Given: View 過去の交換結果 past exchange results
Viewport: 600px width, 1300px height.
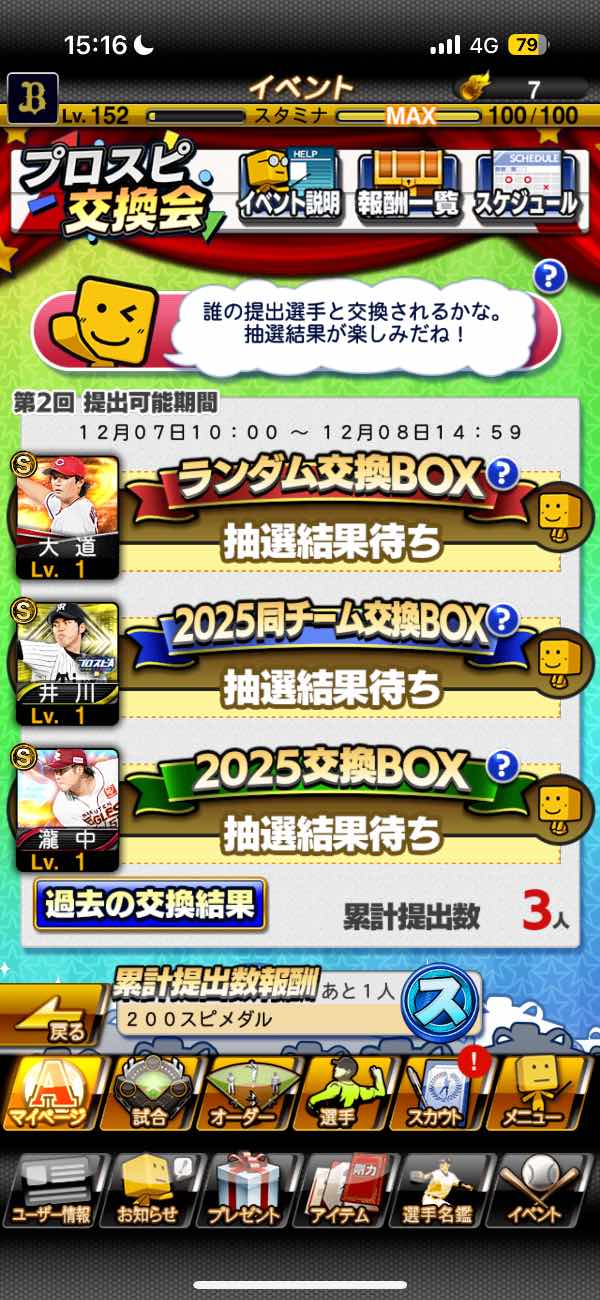Looking at the screenshot, I should pyautogui.click(x=150, y=904).
